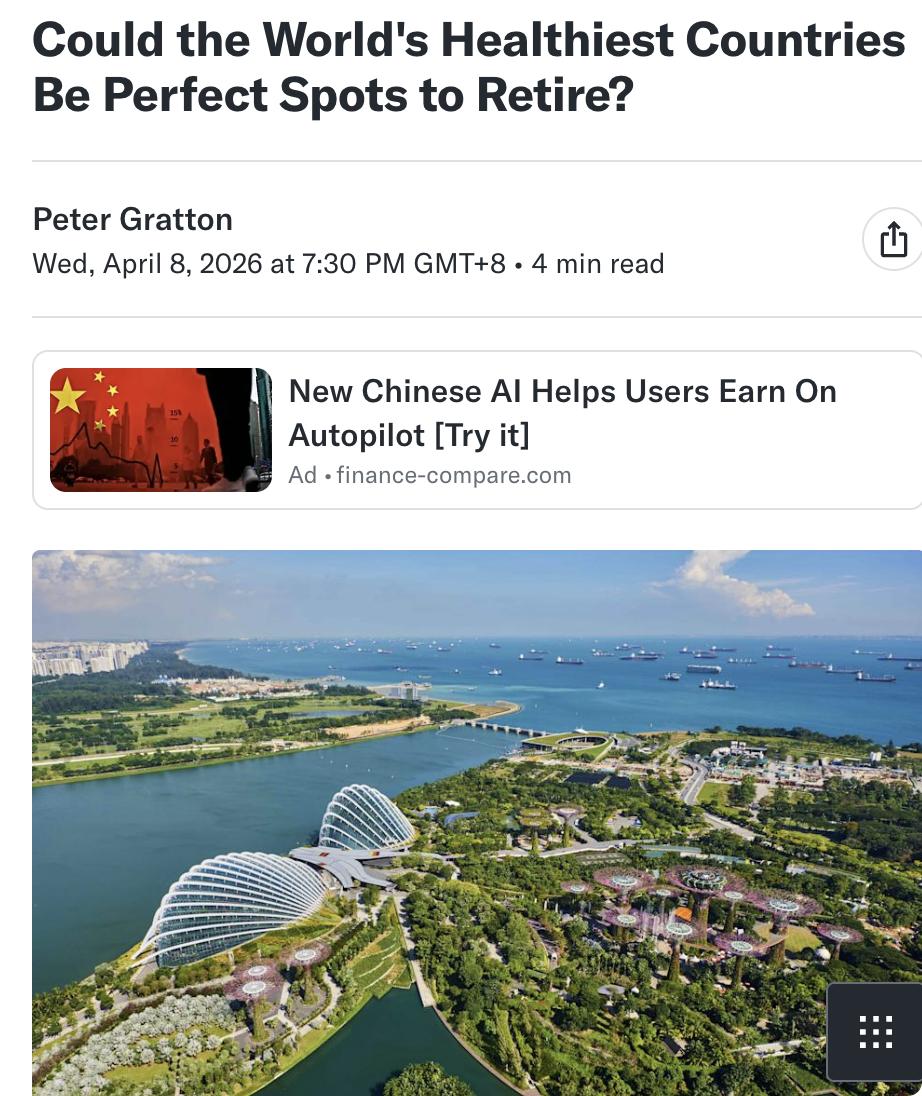Open the Chinese flag ad thumbnail

click(161, 430)
